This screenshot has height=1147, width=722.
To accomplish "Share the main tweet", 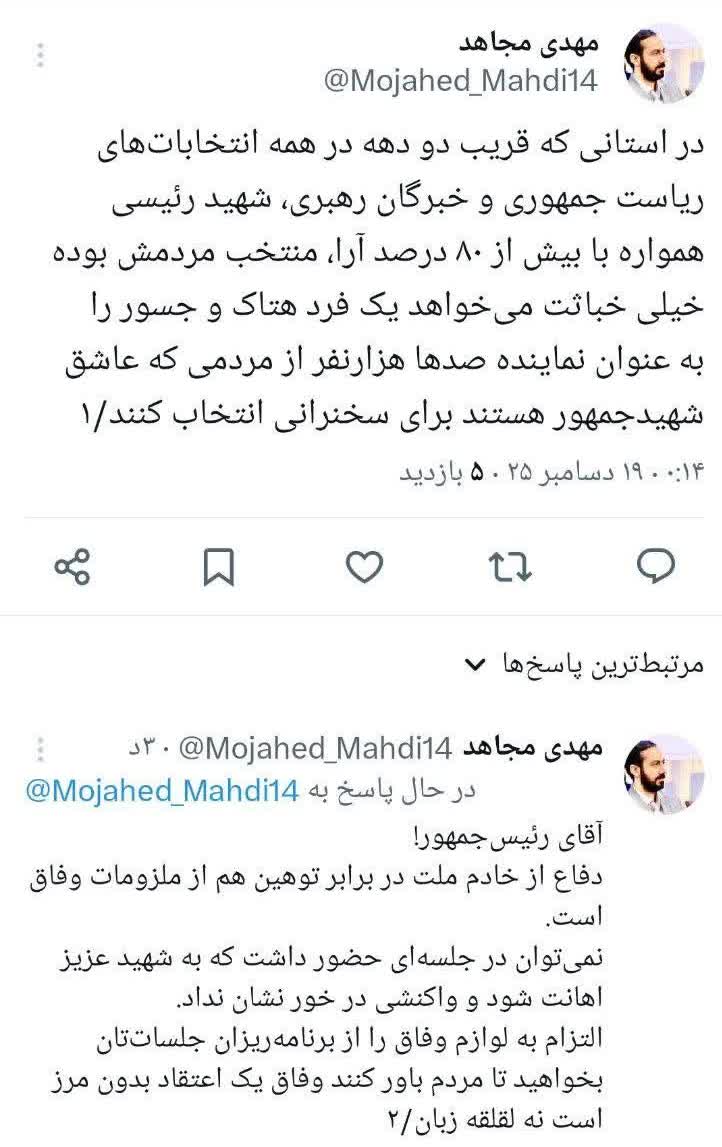I will point(72,567).
